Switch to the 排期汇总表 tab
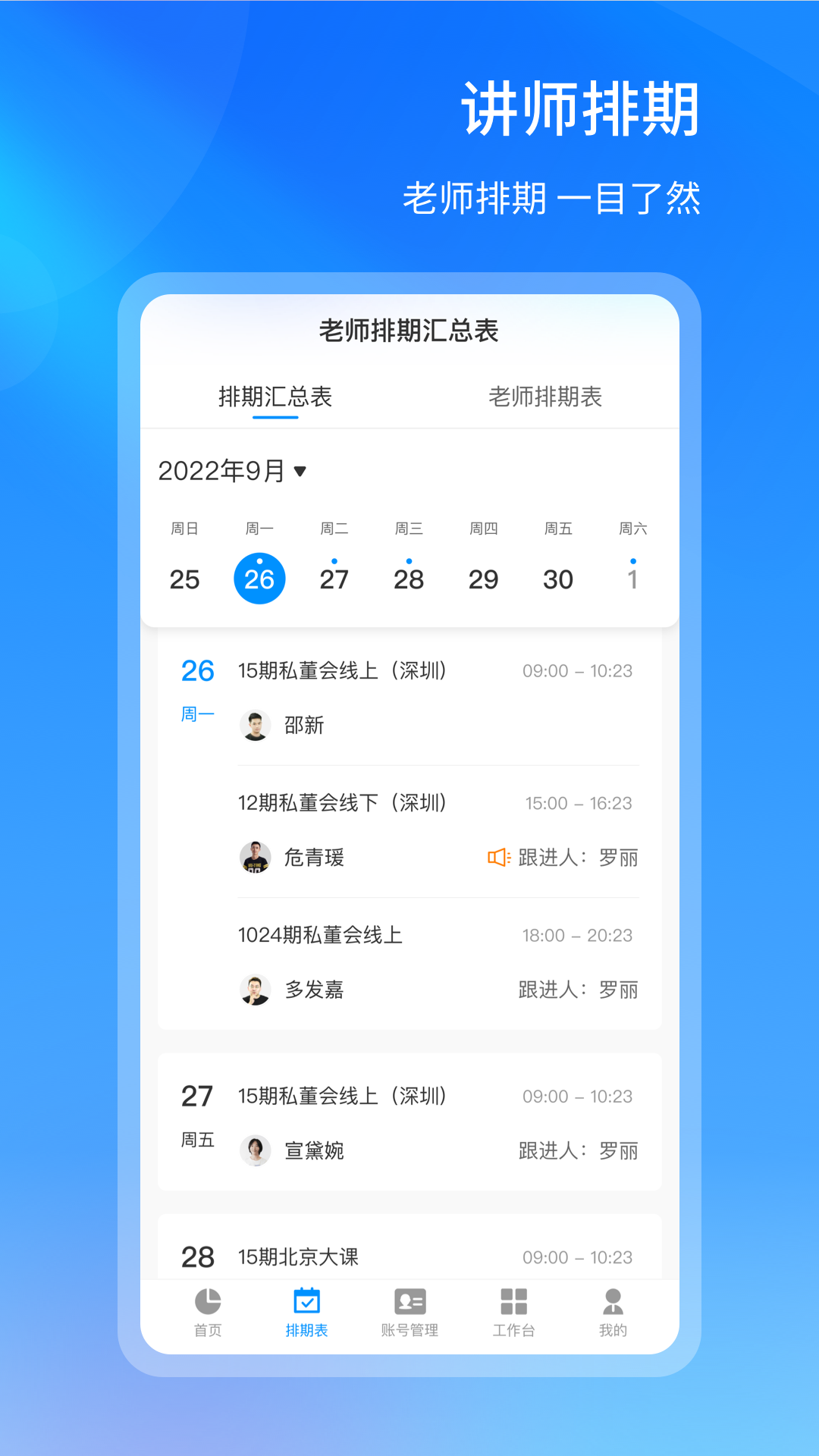819x1456 pixels. coord(275,397)
